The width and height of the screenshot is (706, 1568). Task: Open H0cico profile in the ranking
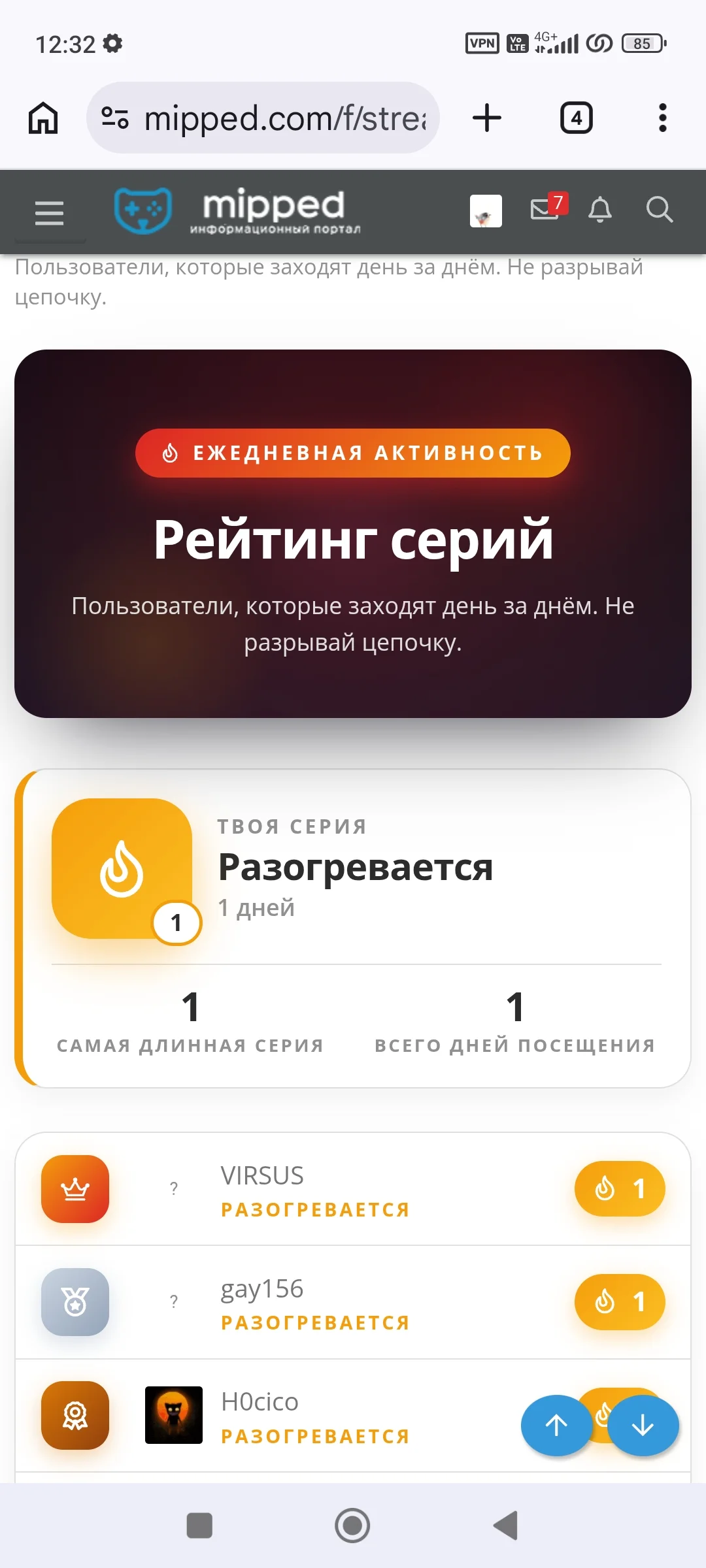260,1402
